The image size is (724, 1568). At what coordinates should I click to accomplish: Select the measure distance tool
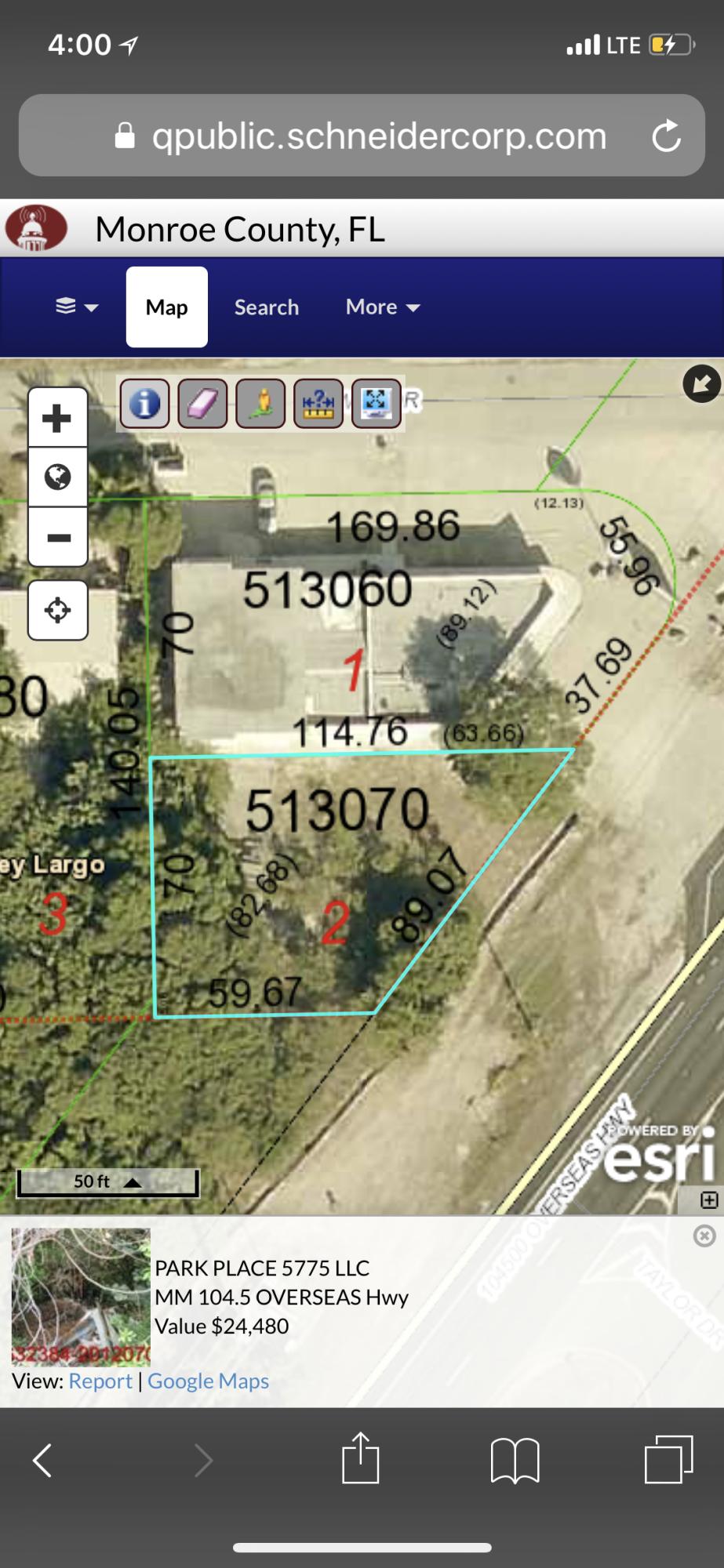pos(318,404)
